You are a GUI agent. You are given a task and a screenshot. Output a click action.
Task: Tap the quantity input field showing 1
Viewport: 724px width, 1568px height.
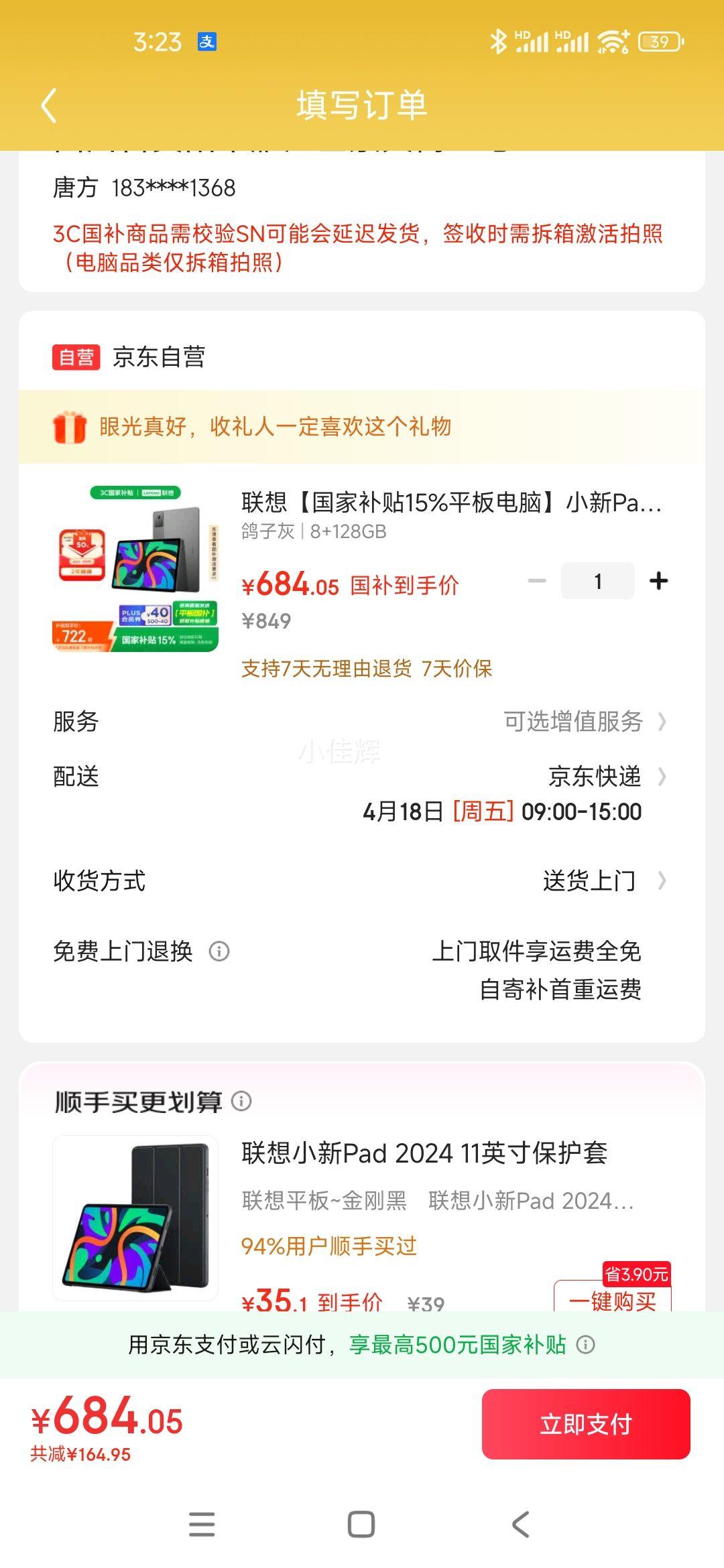click(x=598, y=580)
